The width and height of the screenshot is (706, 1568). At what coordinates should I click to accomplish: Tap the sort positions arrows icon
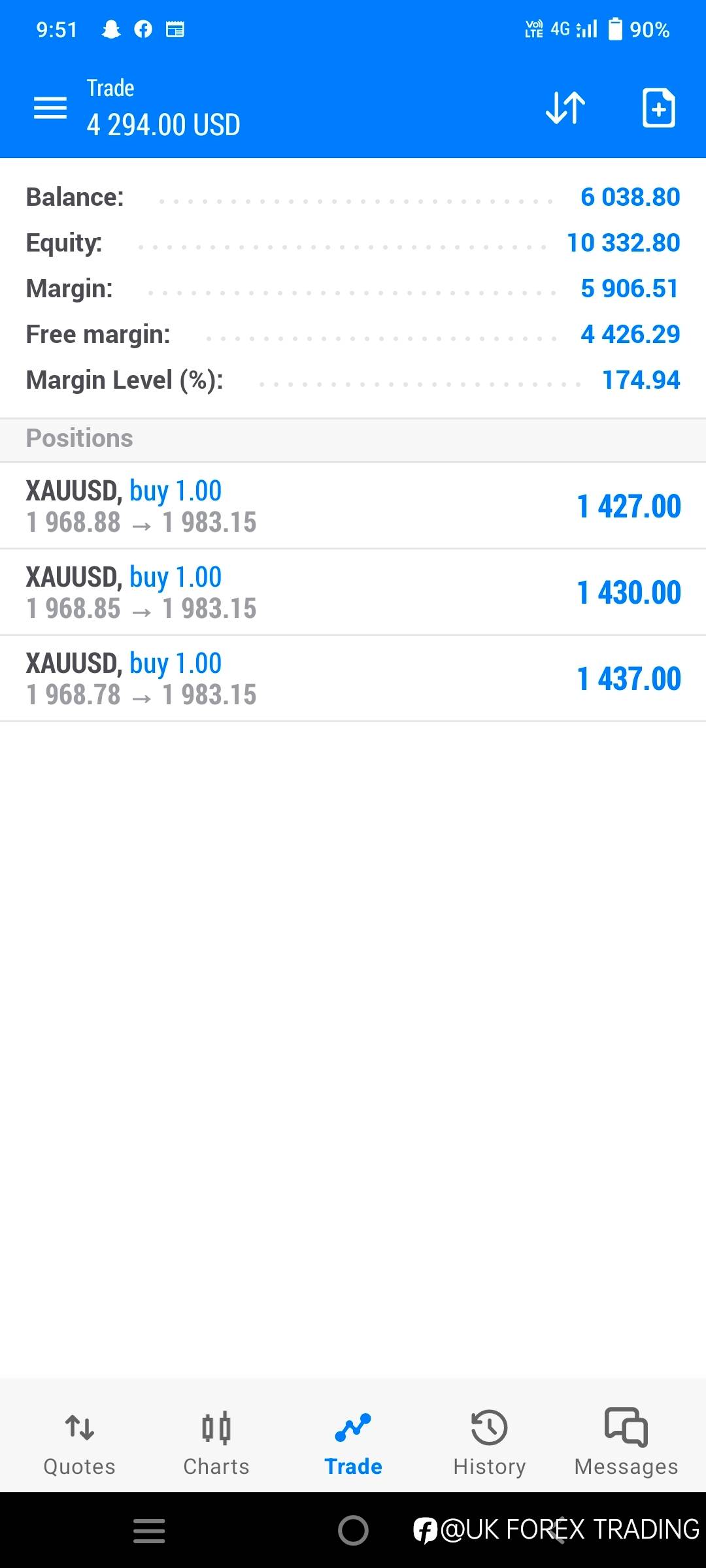click(565, 108)
